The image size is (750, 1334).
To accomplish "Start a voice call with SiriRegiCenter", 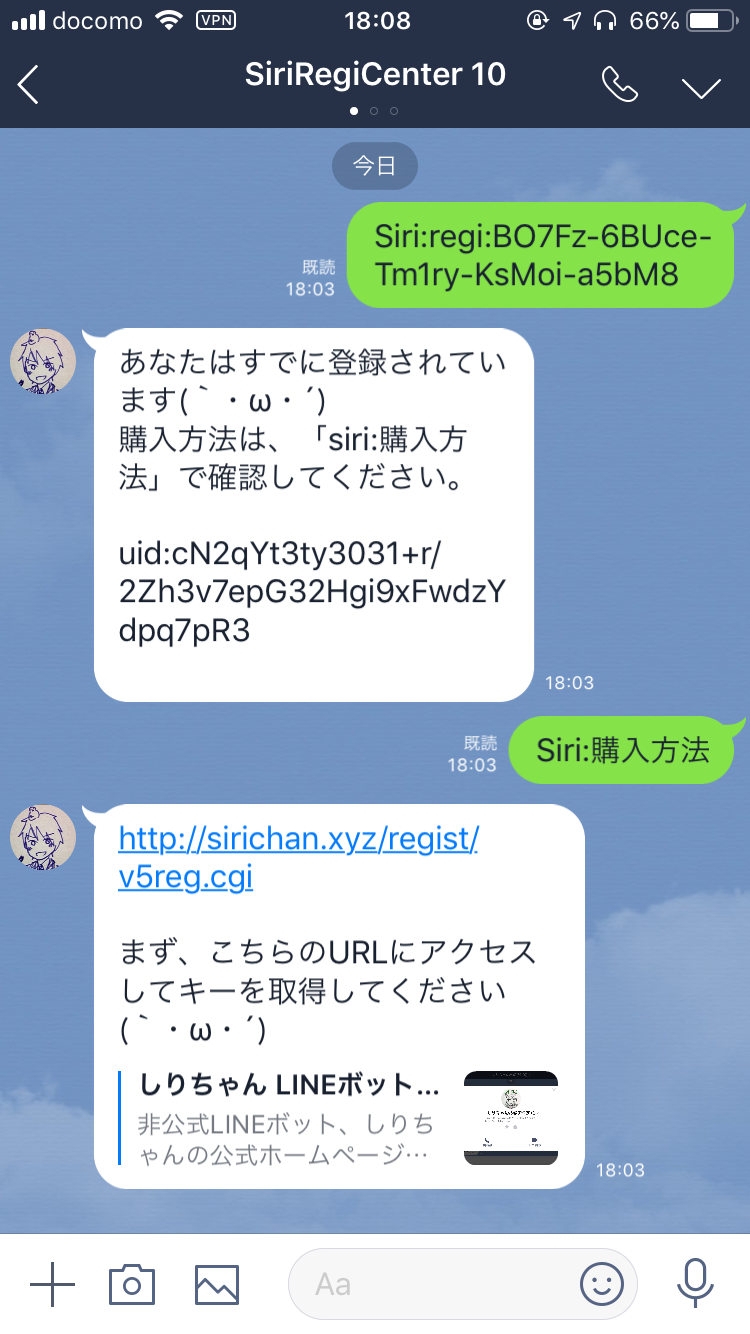I will [619, 85].
